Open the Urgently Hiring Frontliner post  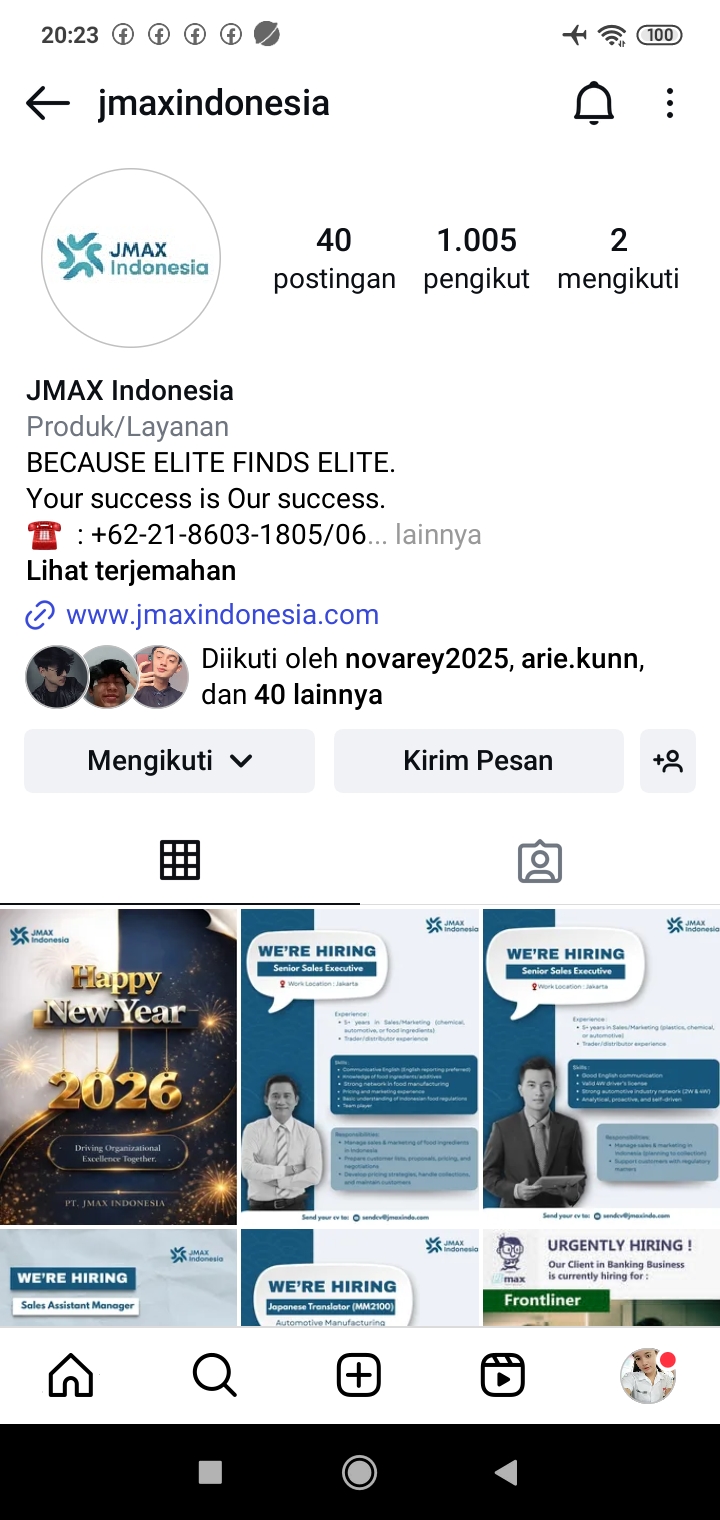[601, 1278]
